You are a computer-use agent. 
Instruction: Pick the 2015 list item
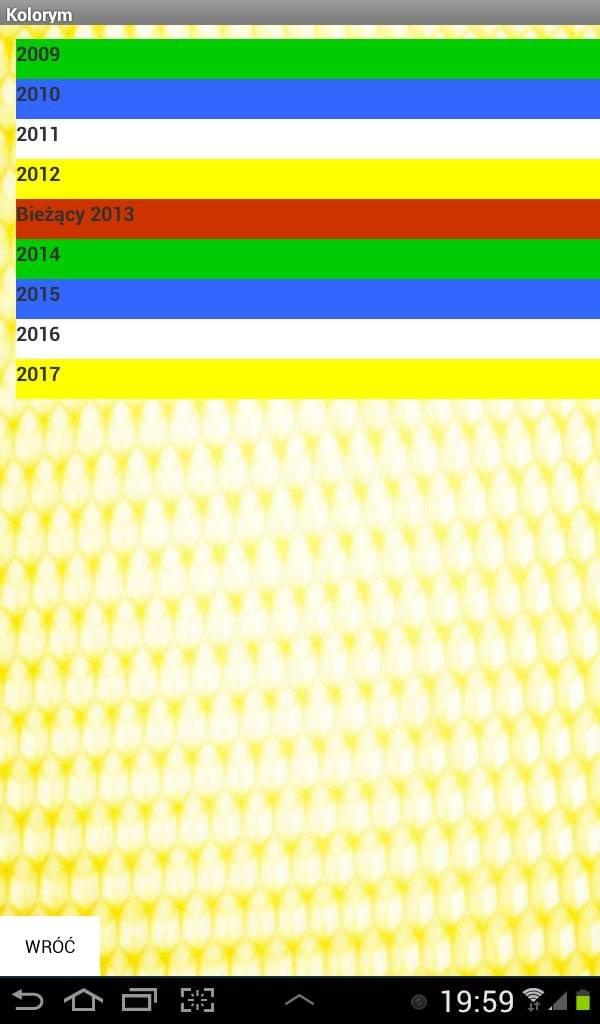[307, 298]
